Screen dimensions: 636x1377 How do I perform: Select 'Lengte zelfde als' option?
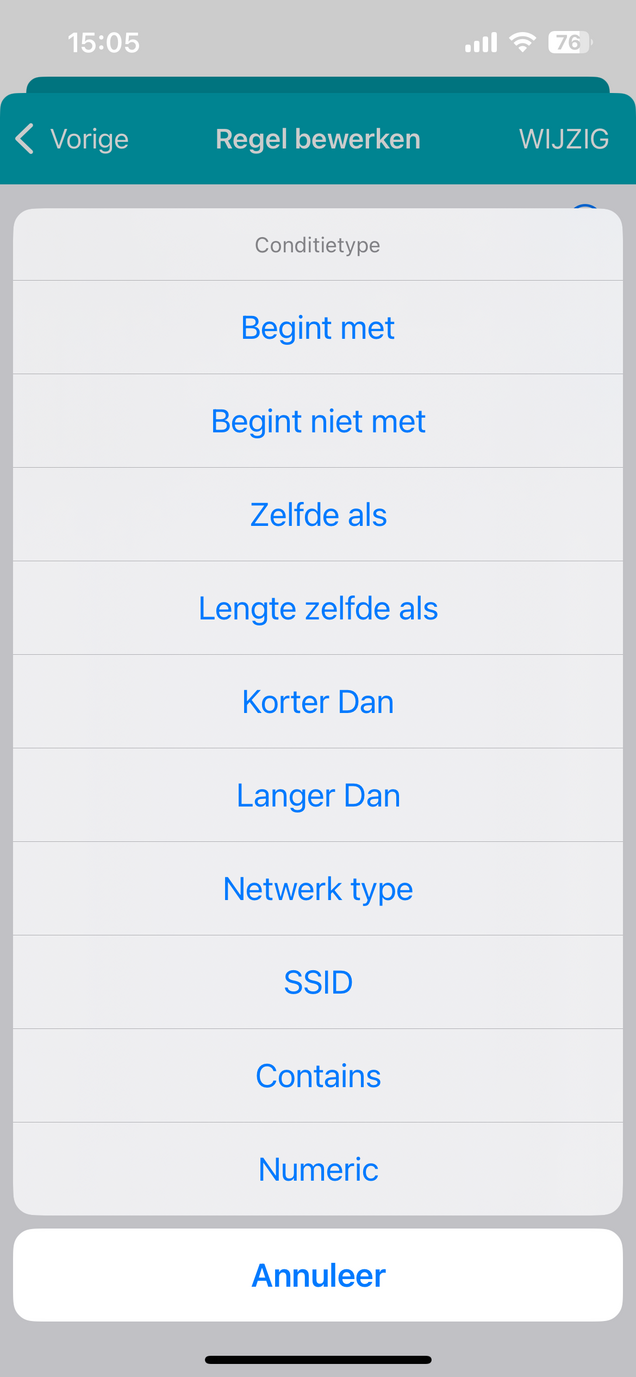point(318,608)
